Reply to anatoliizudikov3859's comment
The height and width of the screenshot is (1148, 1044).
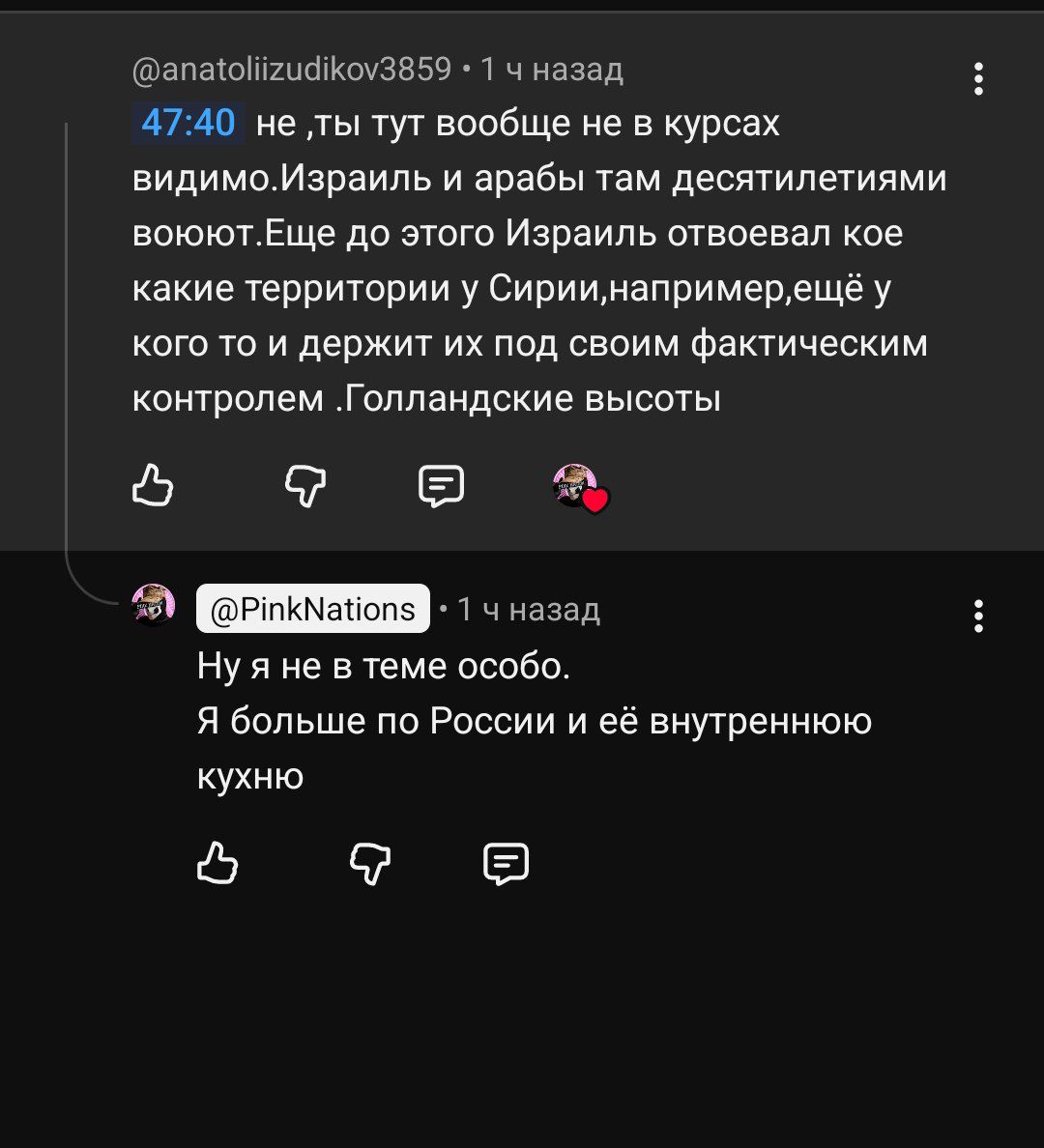click(441, 485)
